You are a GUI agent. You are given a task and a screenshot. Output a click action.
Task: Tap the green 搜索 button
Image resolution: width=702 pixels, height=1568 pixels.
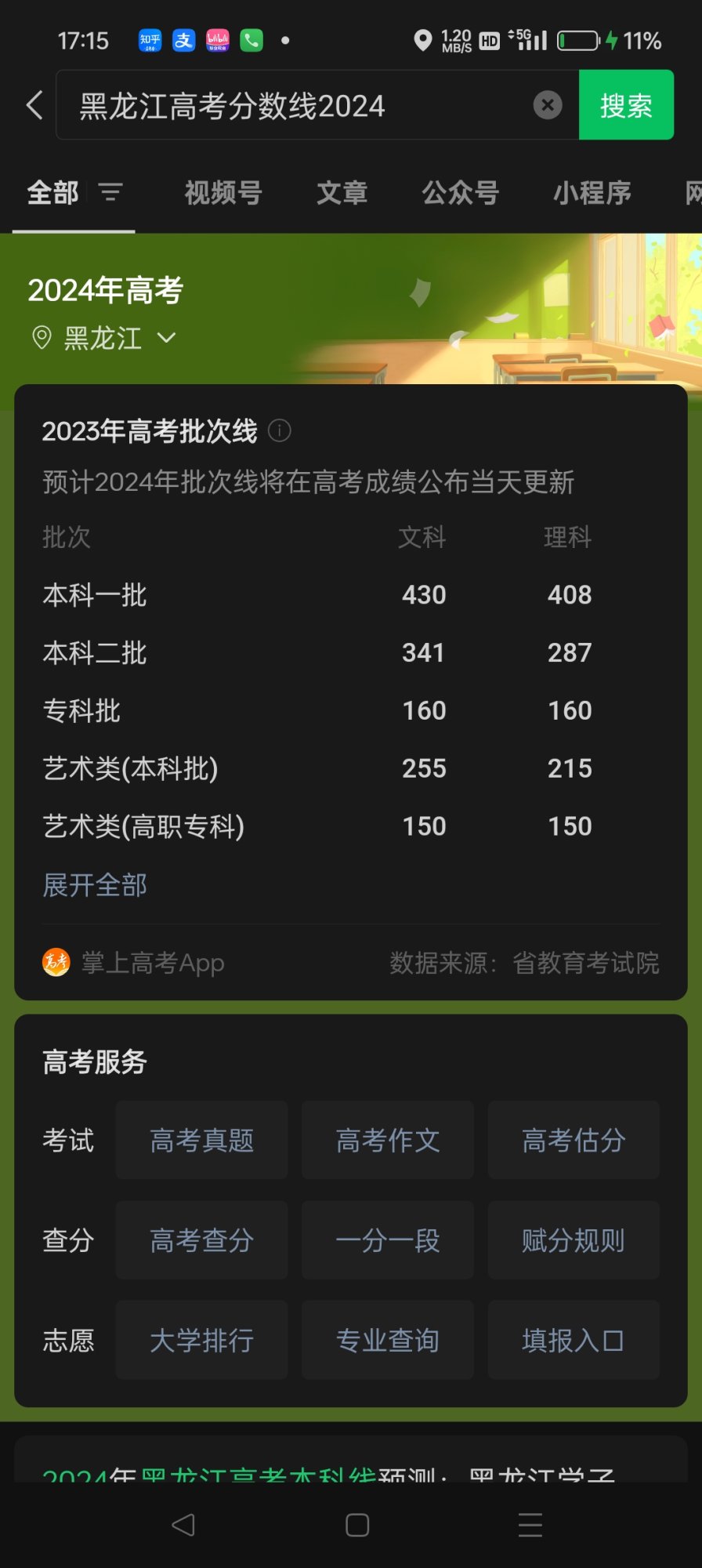click(626, 105)
